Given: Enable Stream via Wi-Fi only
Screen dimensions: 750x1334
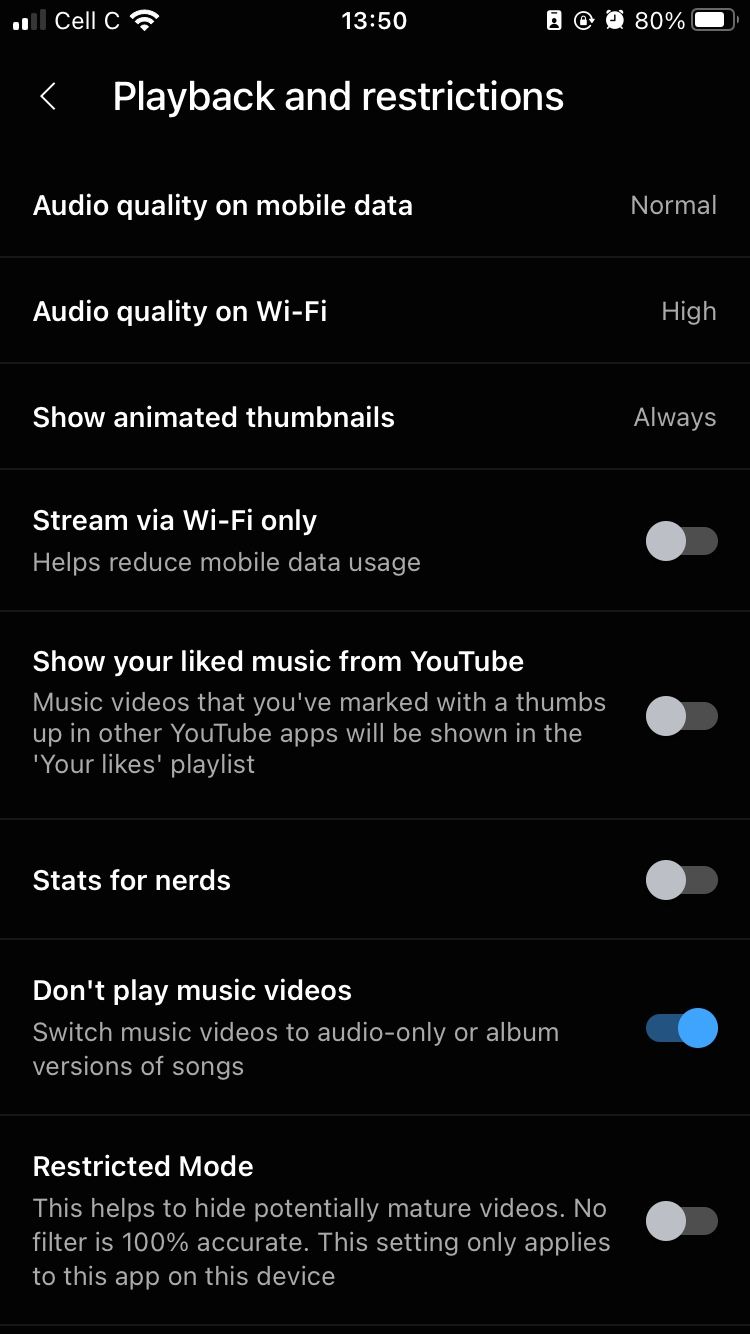Looking at the screenshot, I should 681,542.
